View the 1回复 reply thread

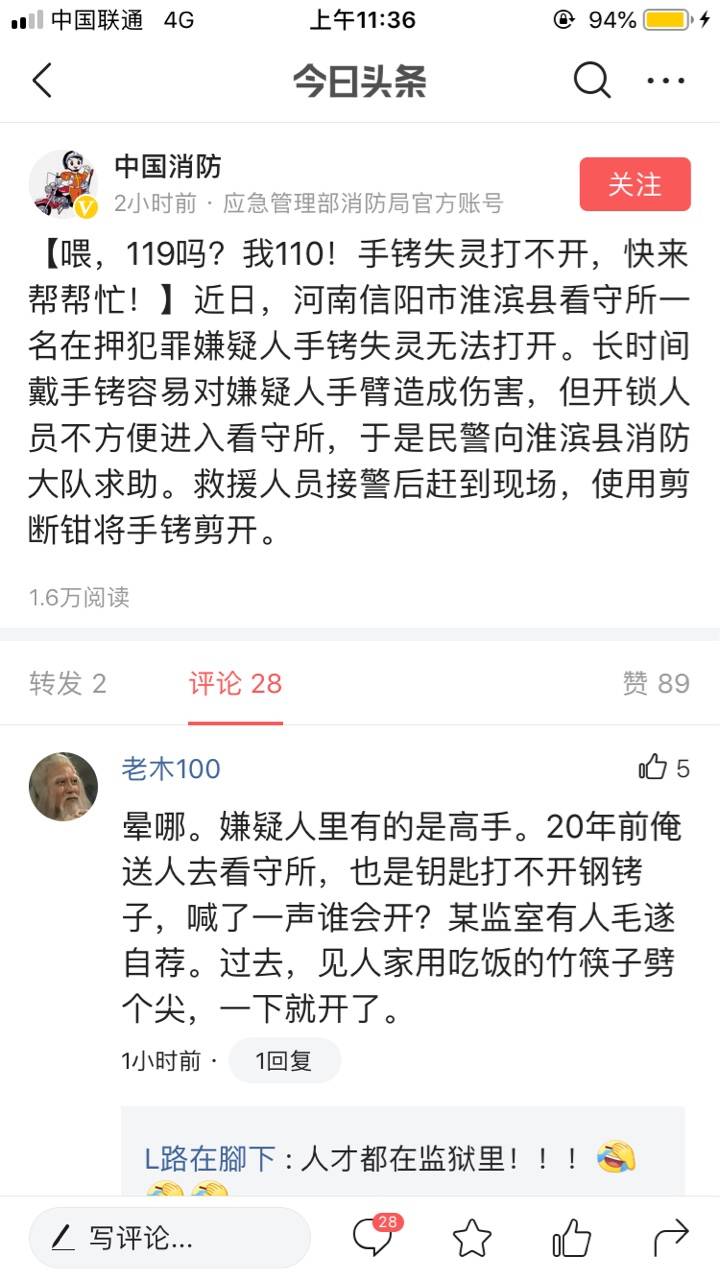pyautogui.click(x=284, y=1061)
